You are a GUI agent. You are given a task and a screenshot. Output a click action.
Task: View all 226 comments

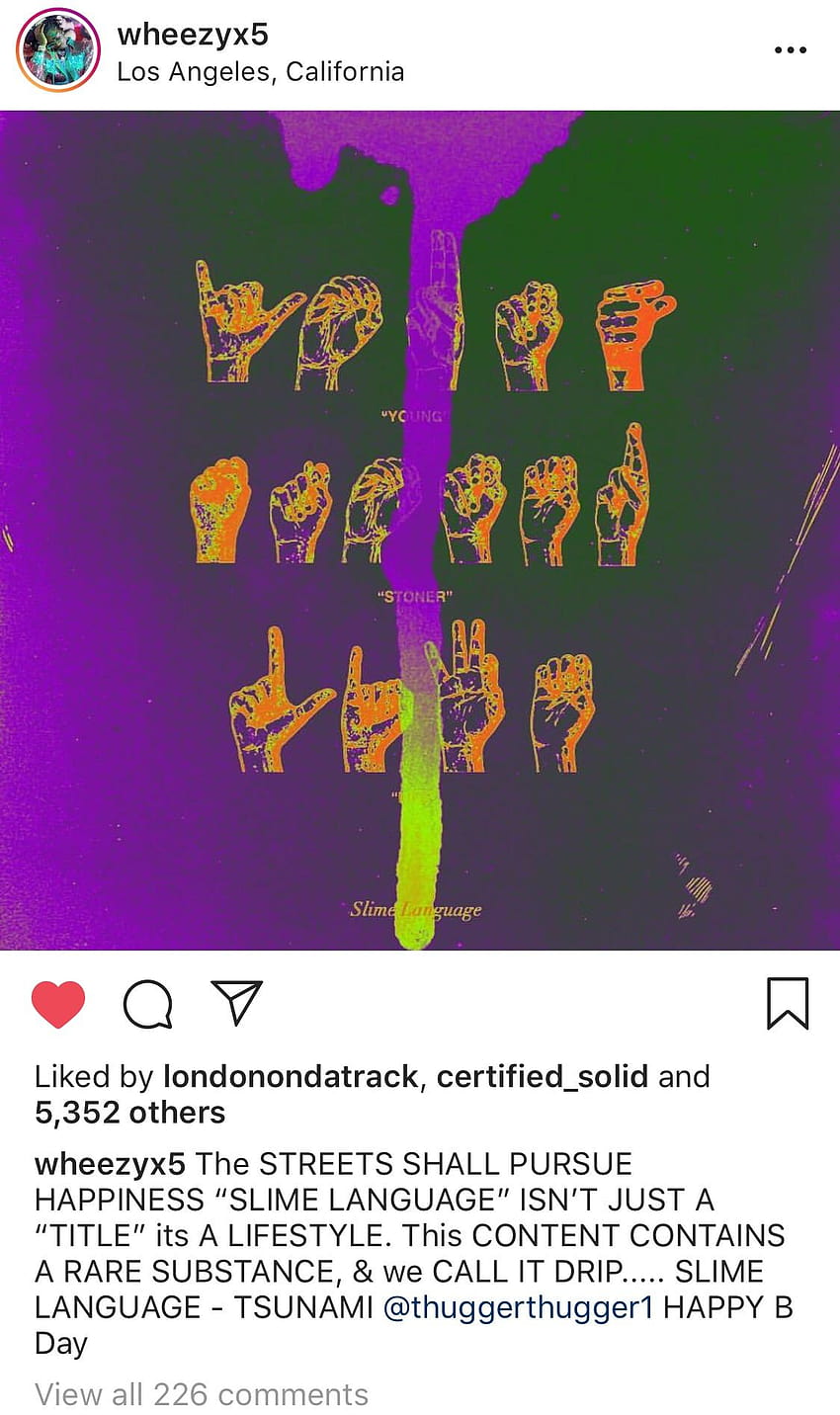pos(202,1394)
